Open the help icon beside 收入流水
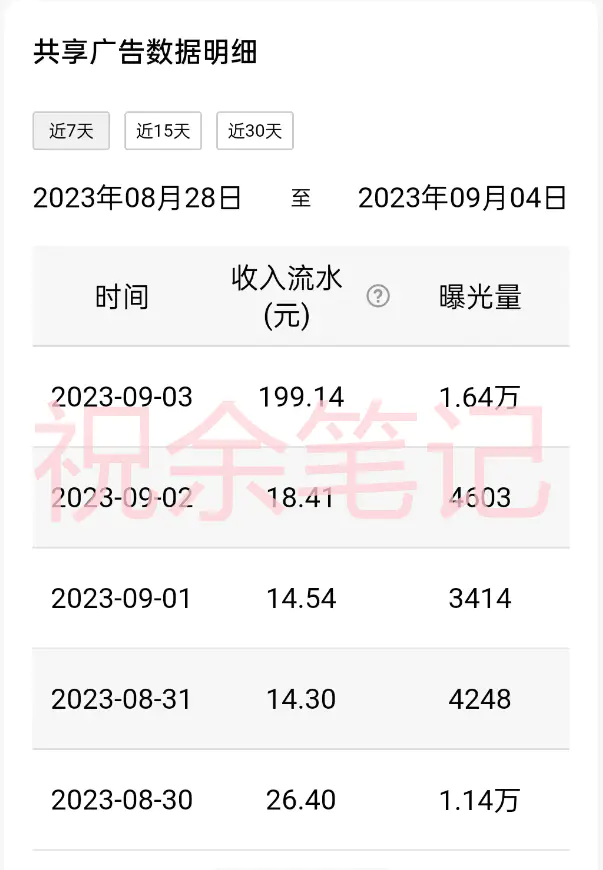Screen dimensions: 603x870 coord(378,296)
